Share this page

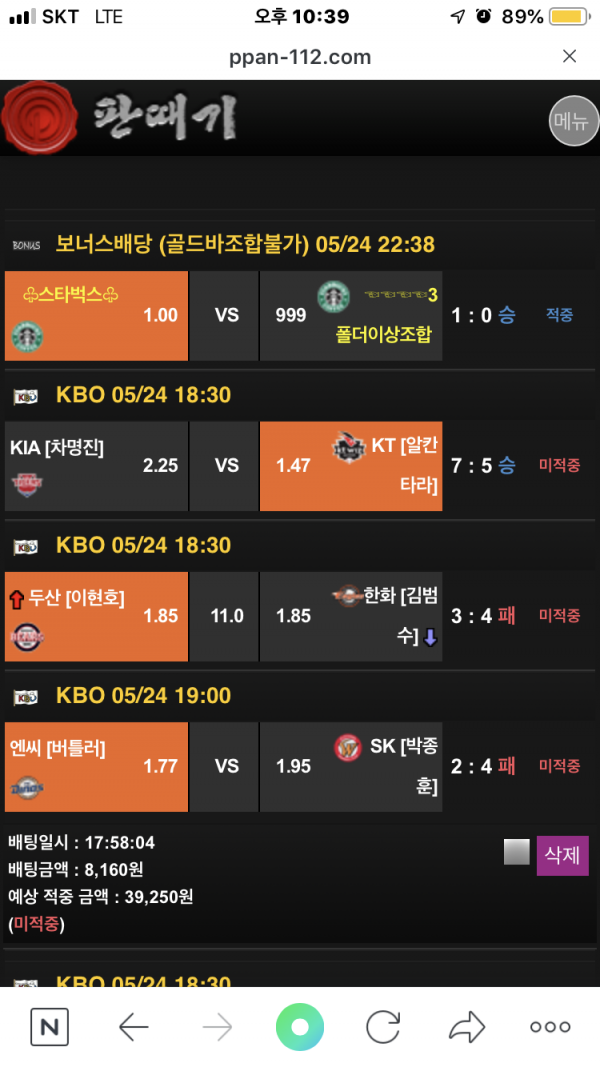pos(466,1026)
